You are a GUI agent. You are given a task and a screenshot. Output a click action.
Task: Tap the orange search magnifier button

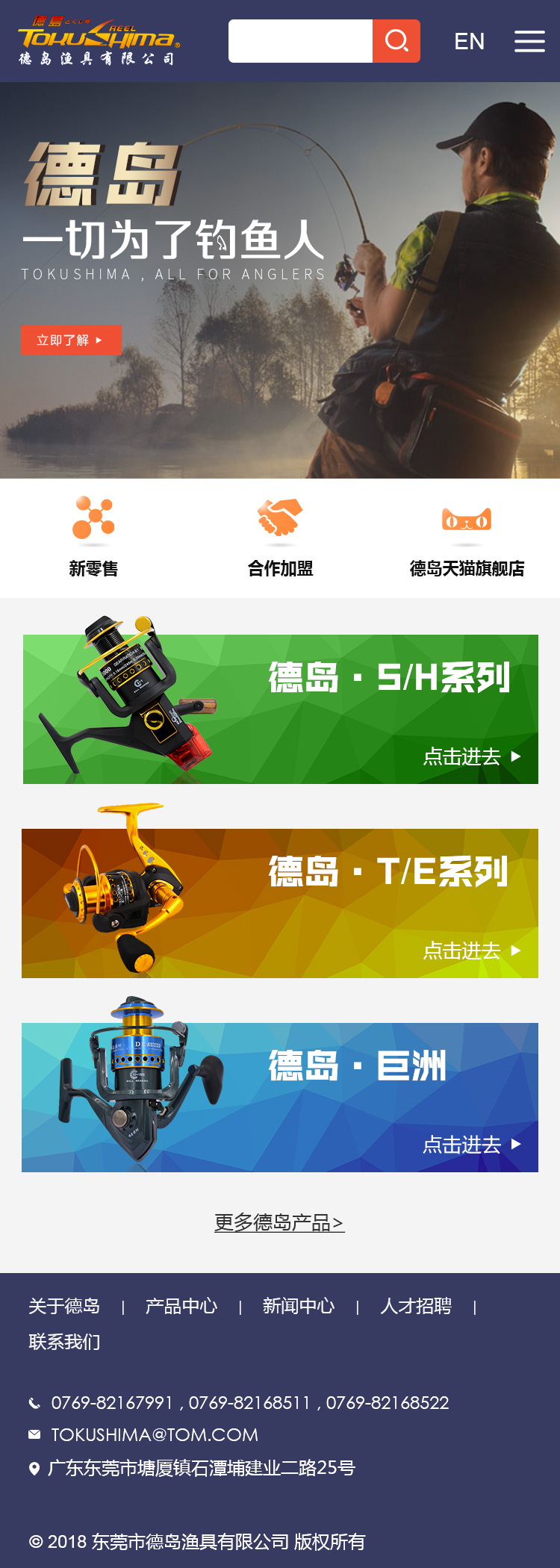coord(396,41)
